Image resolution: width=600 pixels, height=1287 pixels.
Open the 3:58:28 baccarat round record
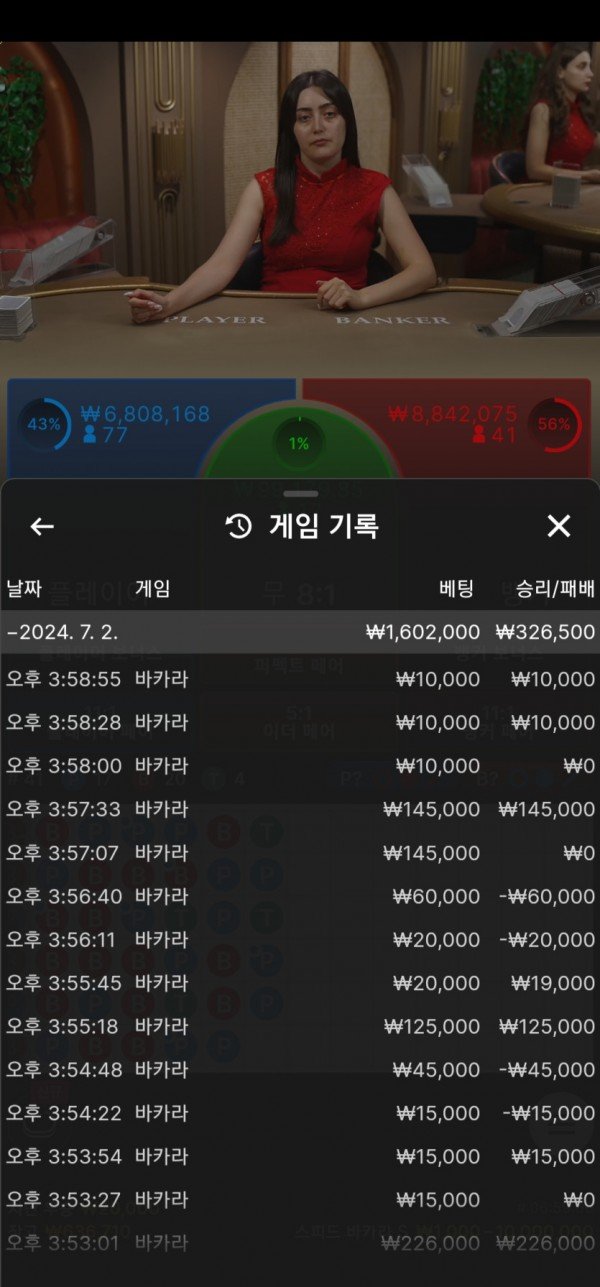[x=300, y=722]
